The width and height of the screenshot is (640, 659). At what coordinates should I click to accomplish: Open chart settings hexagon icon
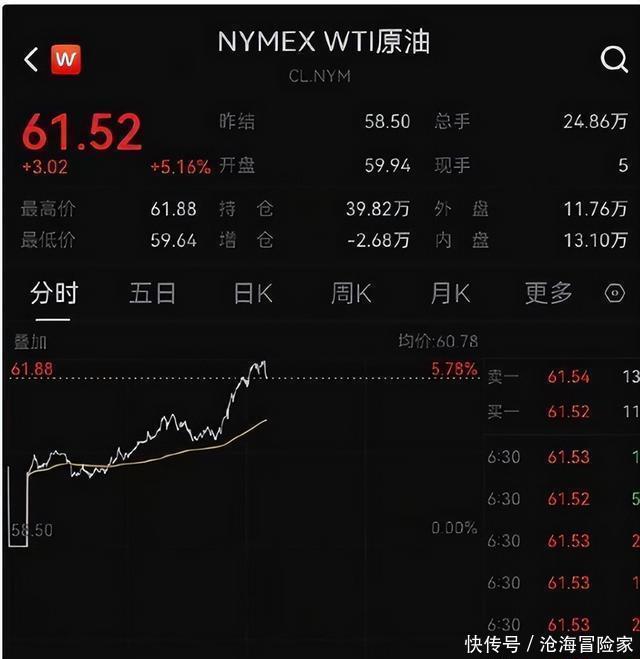pyautogui.click(x=615, y=294)
